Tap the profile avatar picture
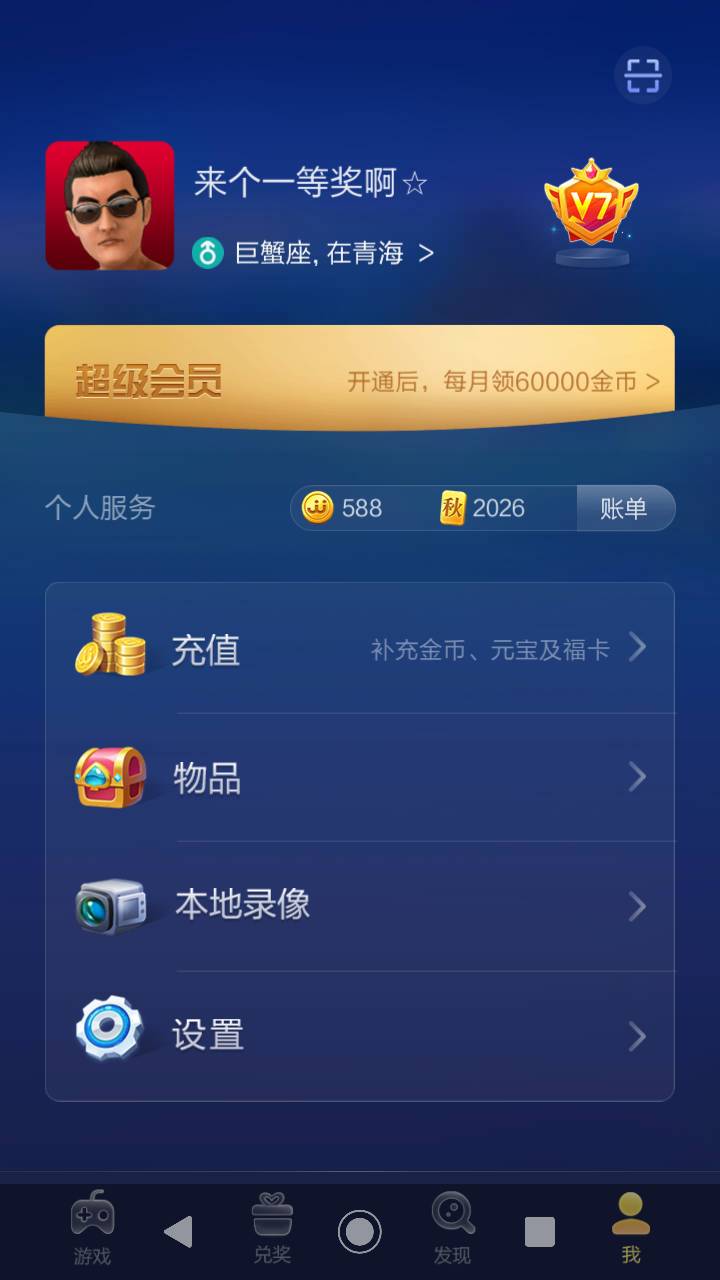Viewport: 720px width, 1280px height. pyautogui.click(x=110, y=205)
